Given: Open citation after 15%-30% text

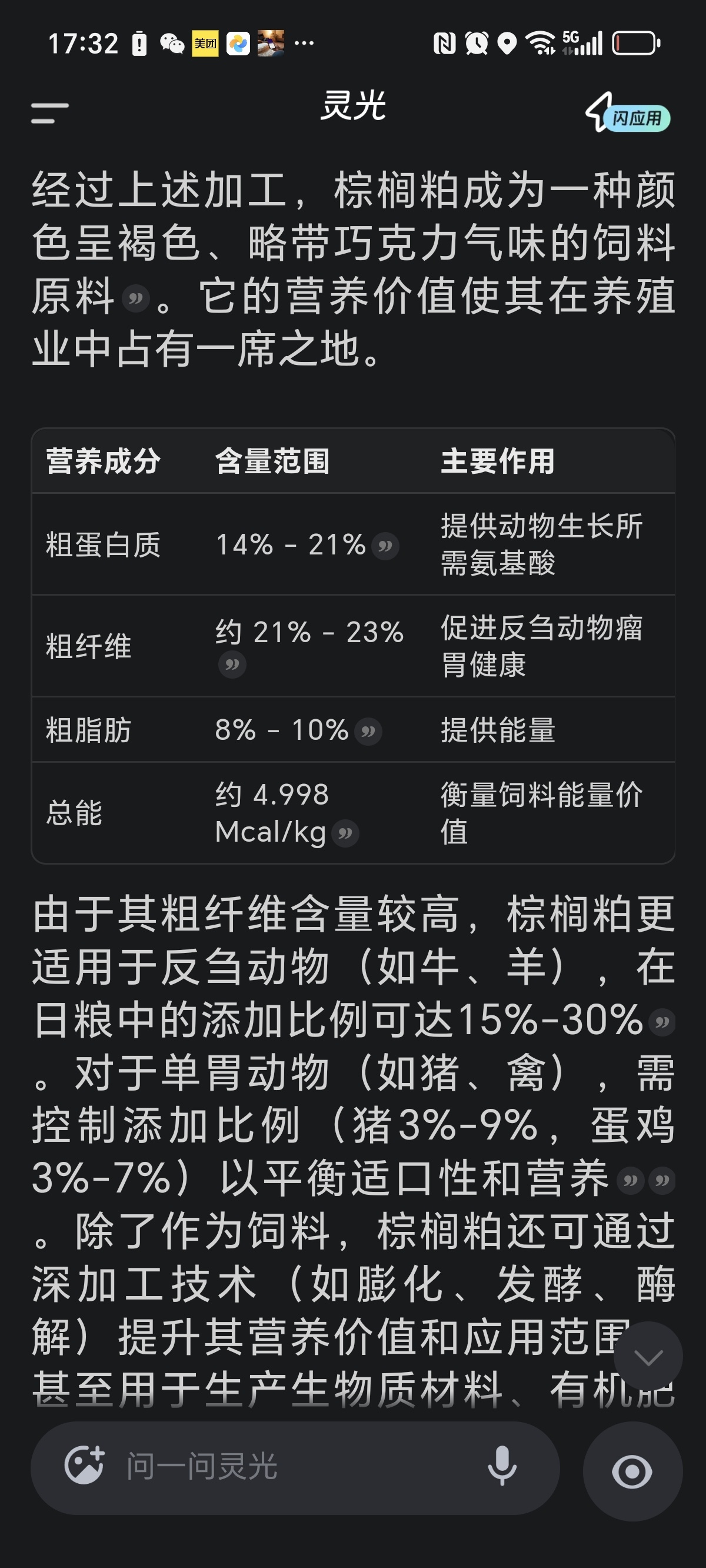Looking at the screenshot, I should pos(662,1022).
